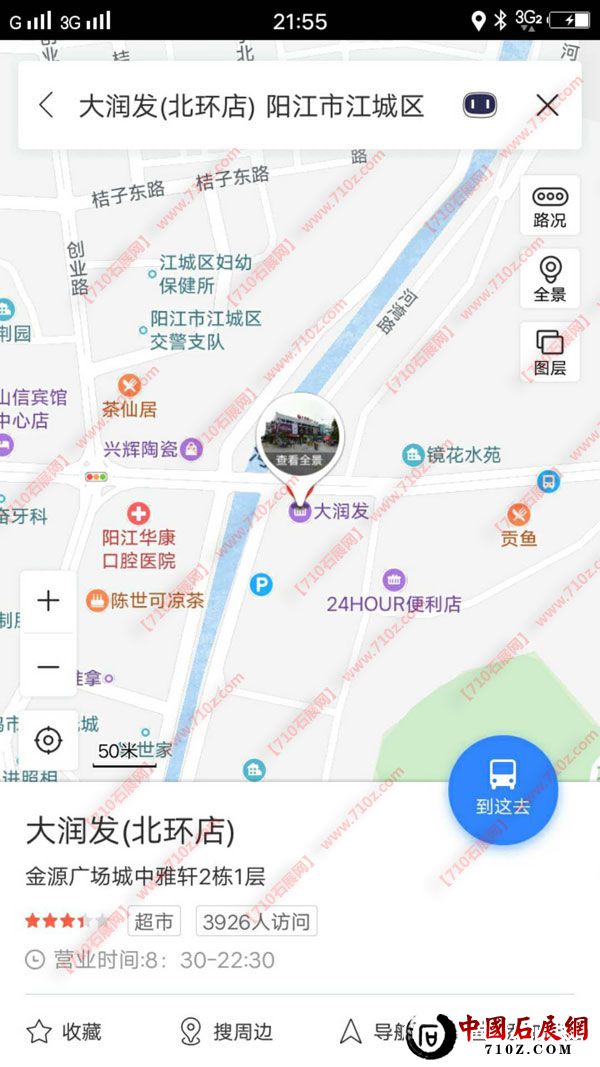Screen dimensions: 600x1067
Task: Clear the search with the X button
Action: [547, 105]
